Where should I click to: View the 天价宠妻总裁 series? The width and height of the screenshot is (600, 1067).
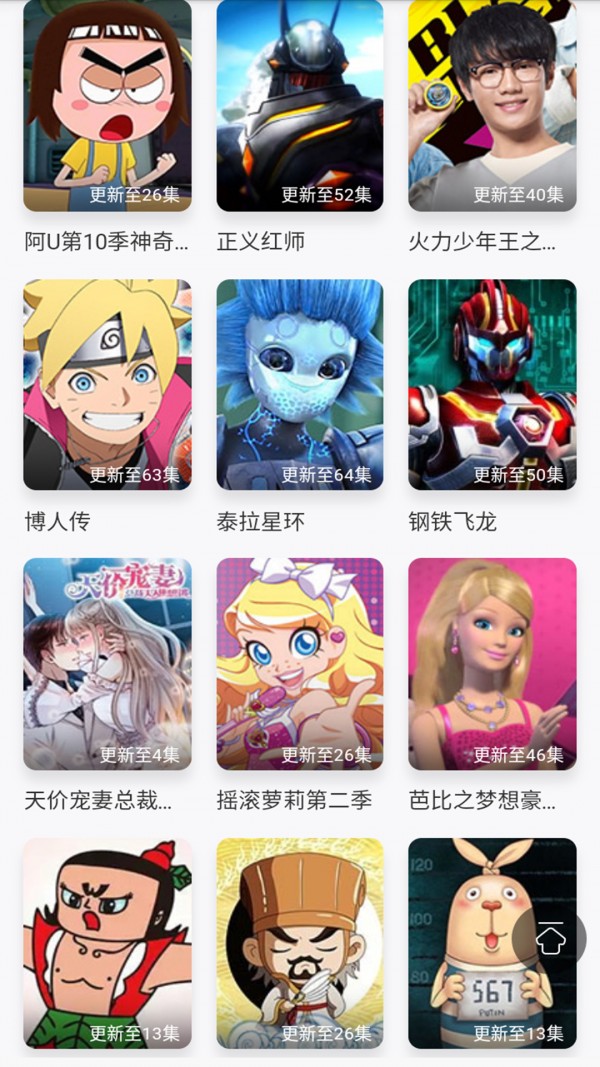[x=107, y=663]
